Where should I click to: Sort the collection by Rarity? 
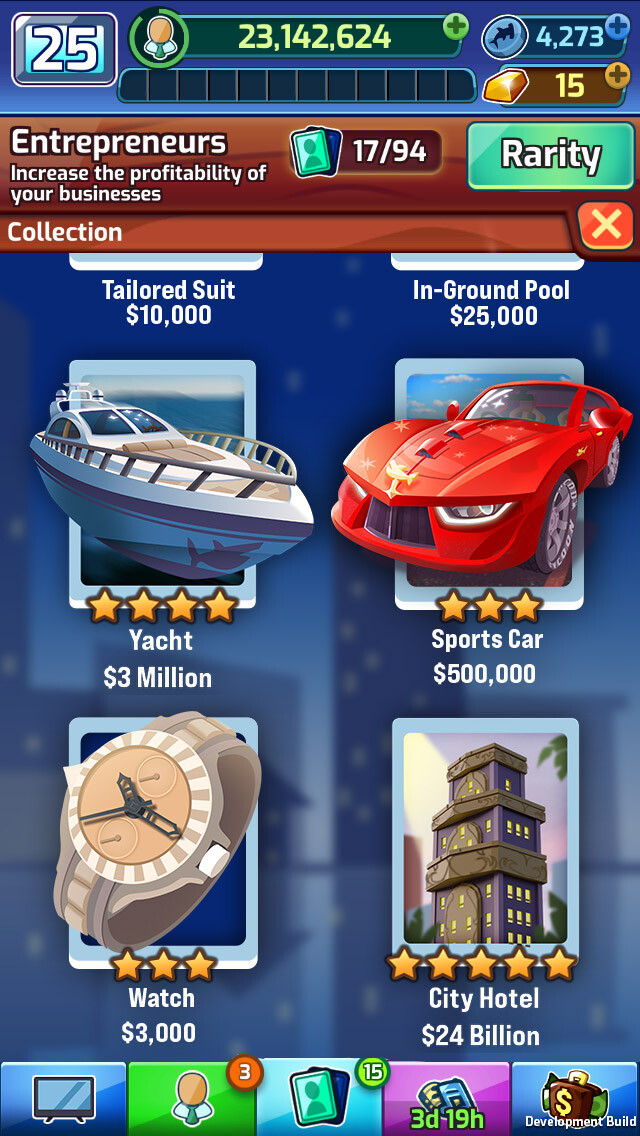click(x=550, y=155)
